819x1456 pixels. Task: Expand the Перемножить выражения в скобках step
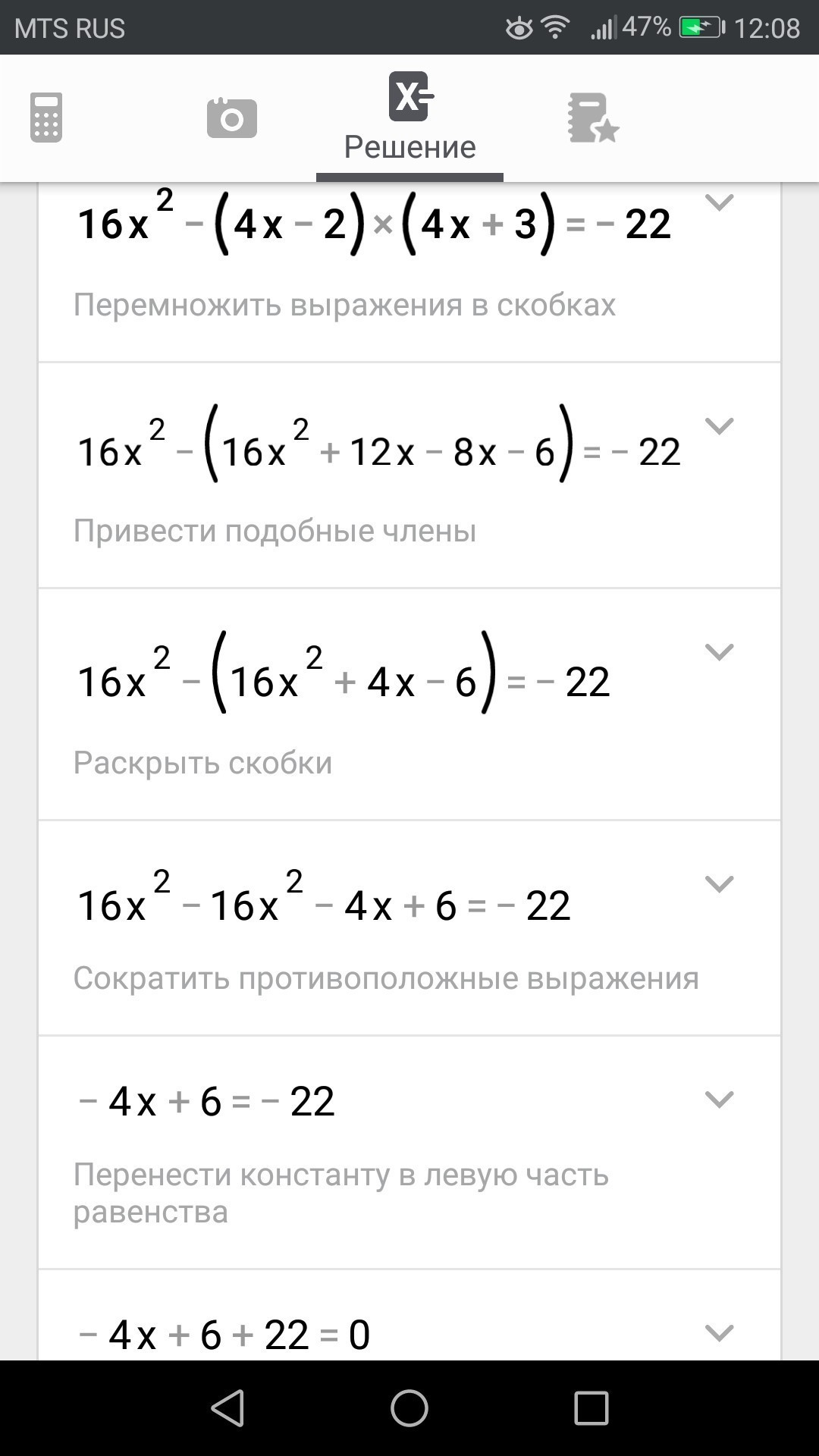pyautogui.click(x=719, y=202)
